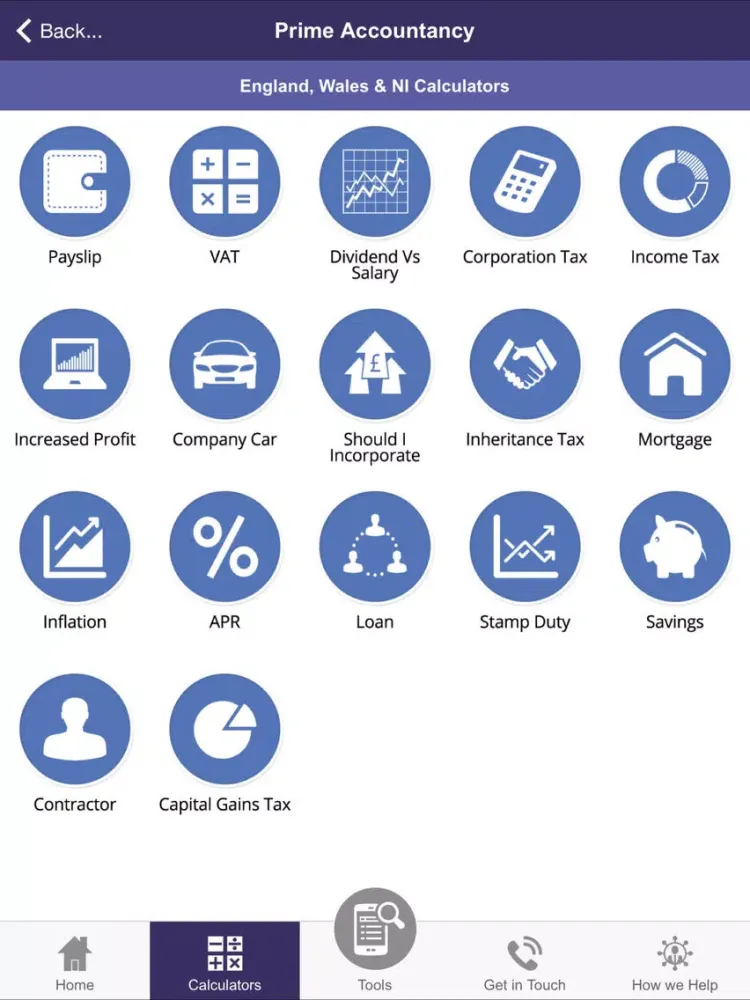This screenshot has width=750, height=1000.
Task: Open the Loan calculator
Action: pos(375,547)
